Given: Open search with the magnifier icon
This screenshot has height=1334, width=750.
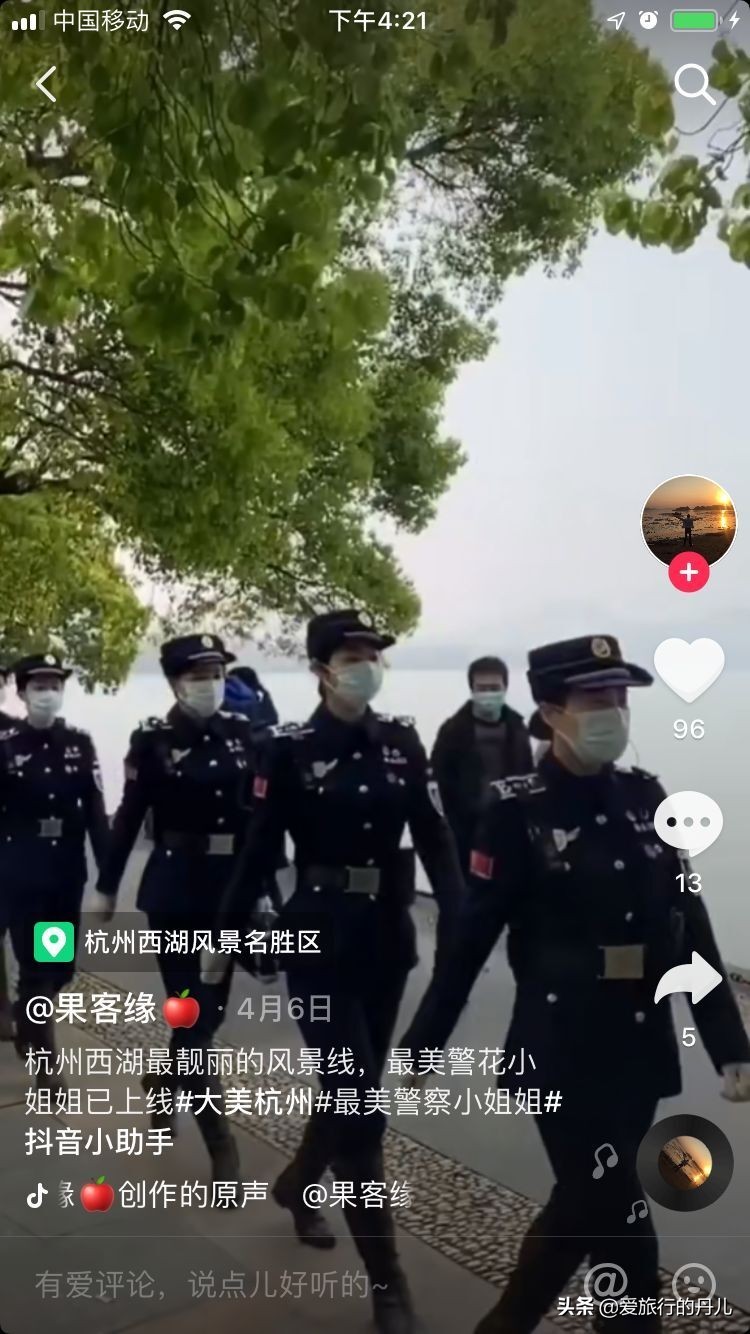Looking at the screenshot, I should coord(695,85).
